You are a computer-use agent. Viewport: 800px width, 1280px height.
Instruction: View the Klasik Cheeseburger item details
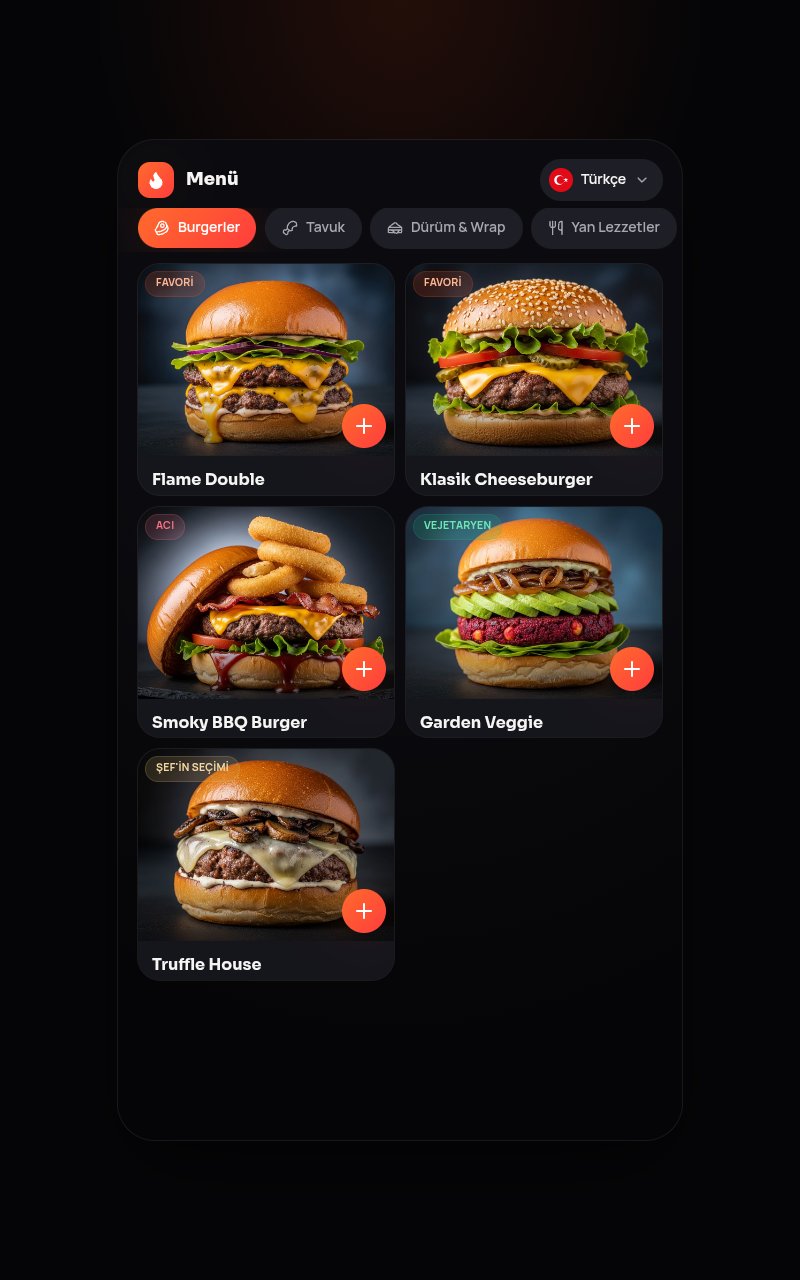(534, 379)
